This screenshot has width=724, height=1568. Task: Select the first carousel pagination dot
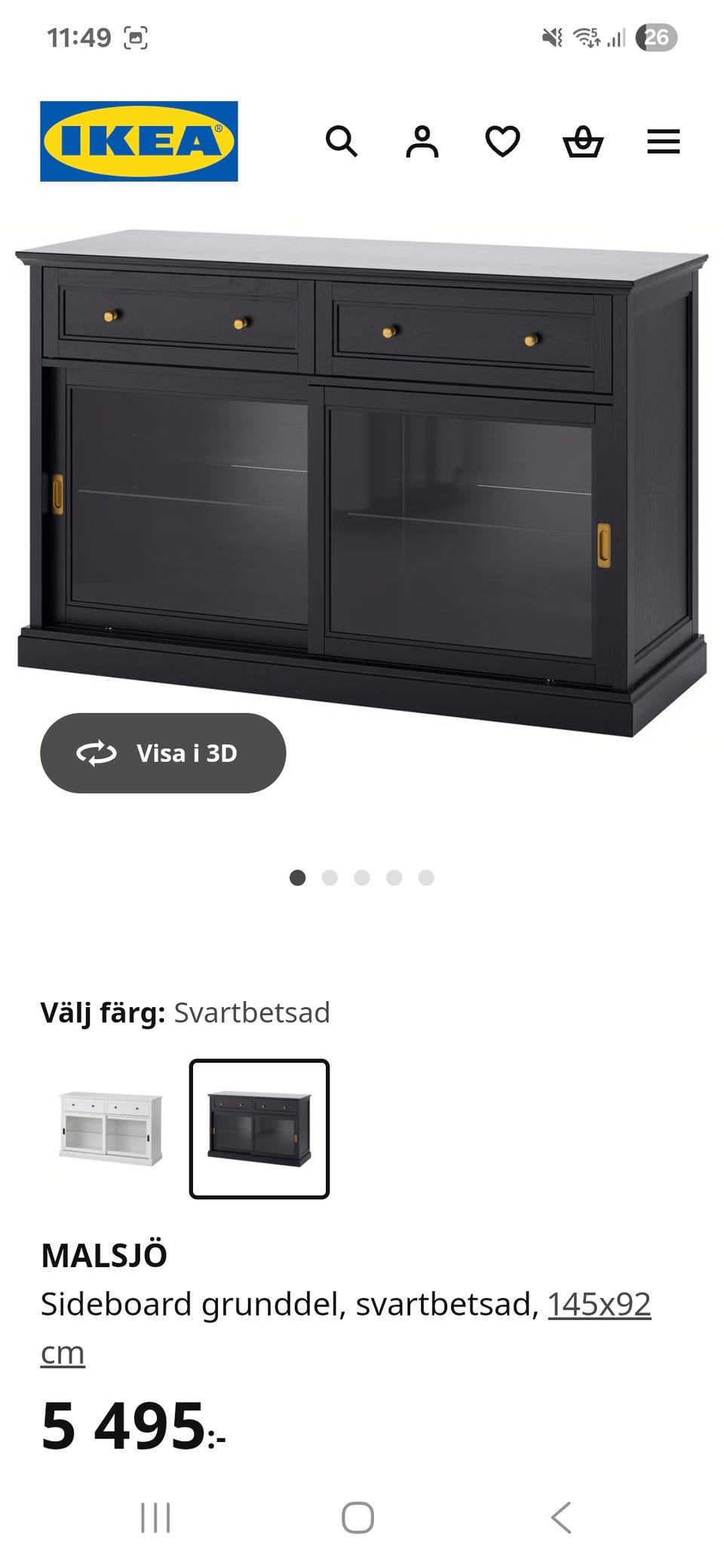(297, 877)
